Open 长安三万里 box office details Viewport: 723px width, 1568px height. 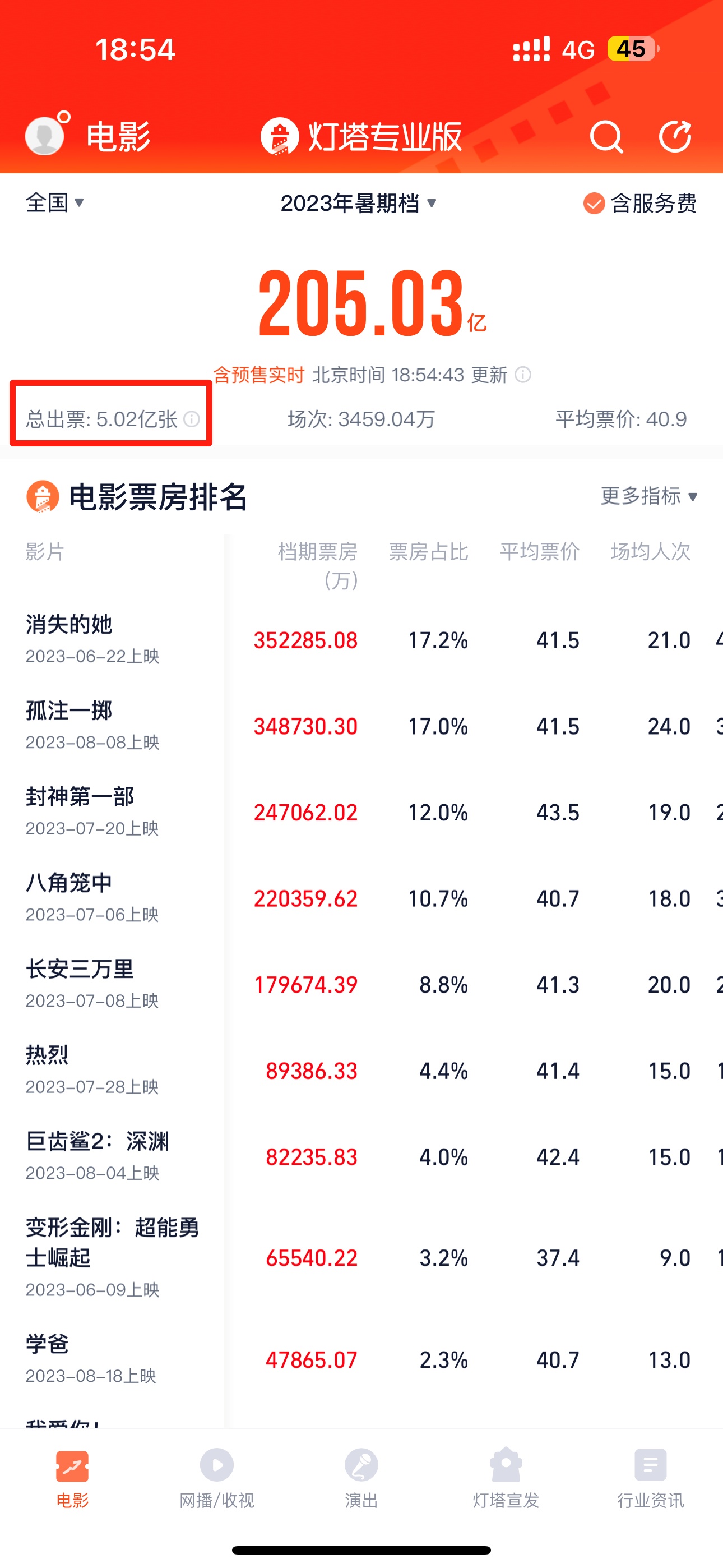[x=80, y=969]
